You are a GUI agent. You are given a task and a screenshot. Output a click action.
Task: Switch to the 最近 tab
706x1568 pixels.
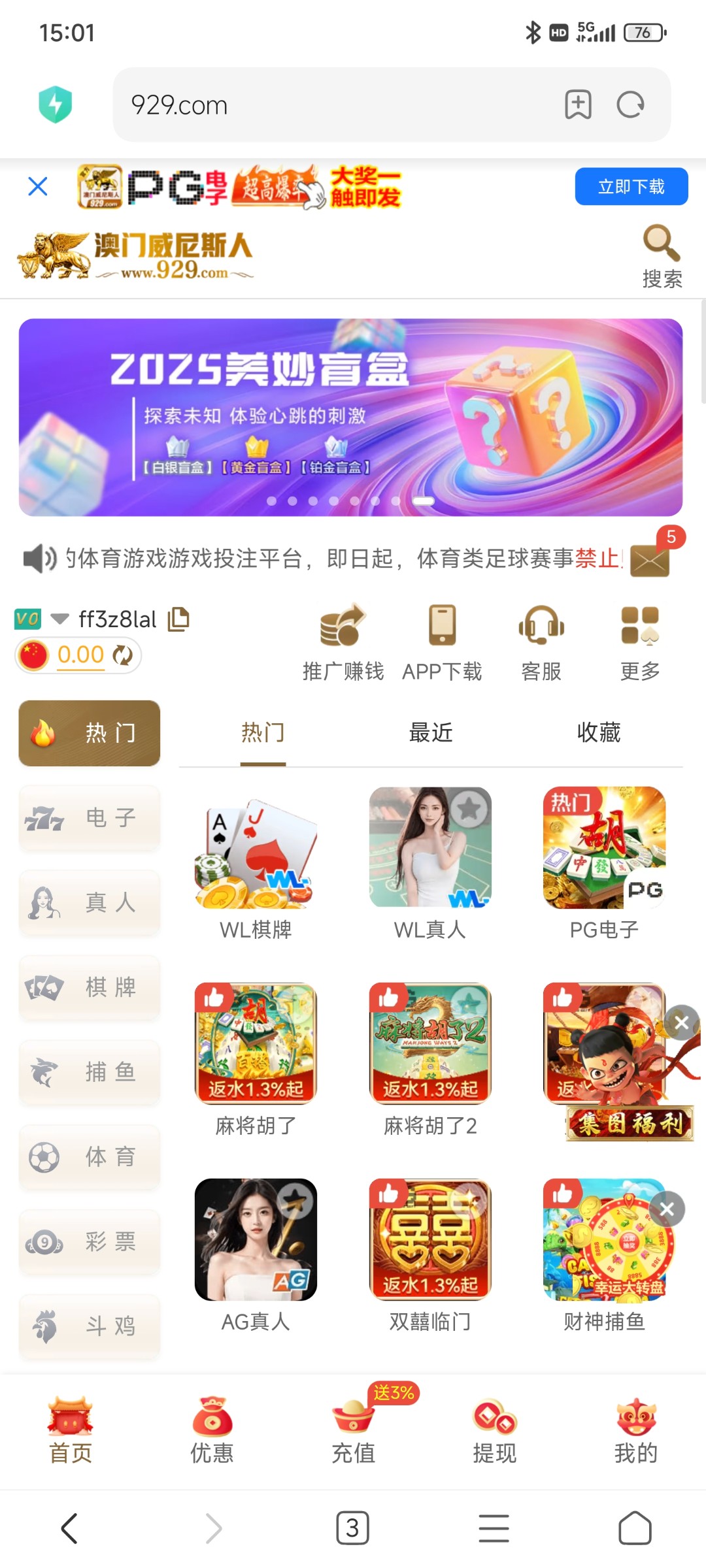pyautogui.click(x=431, y=733)
